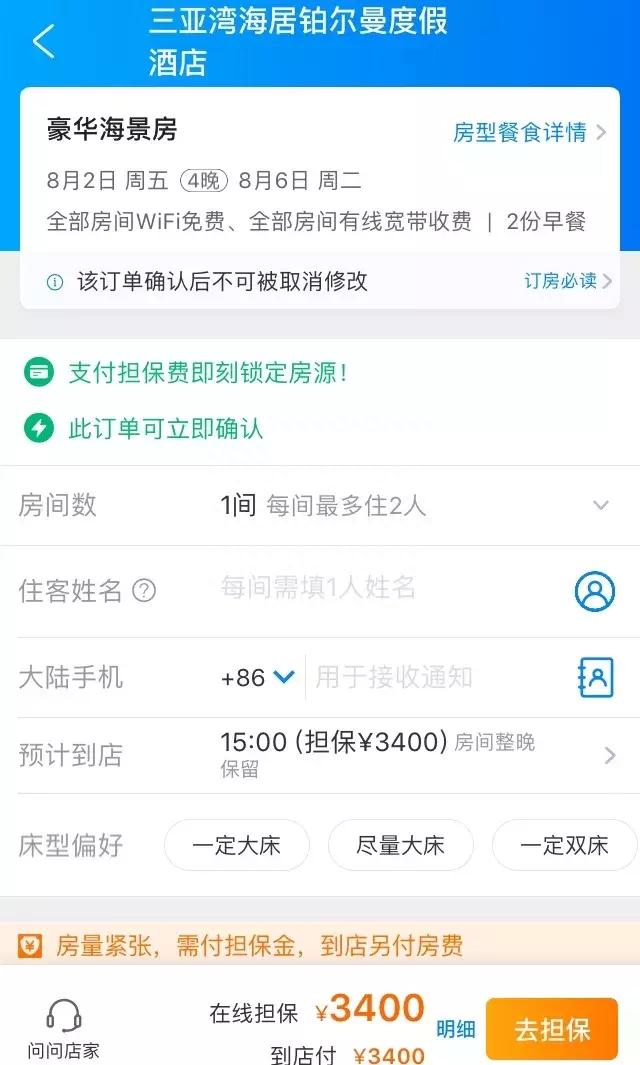Select 一定大床 bed preference
Viewport: 640px width, 1065px height.
236,846
